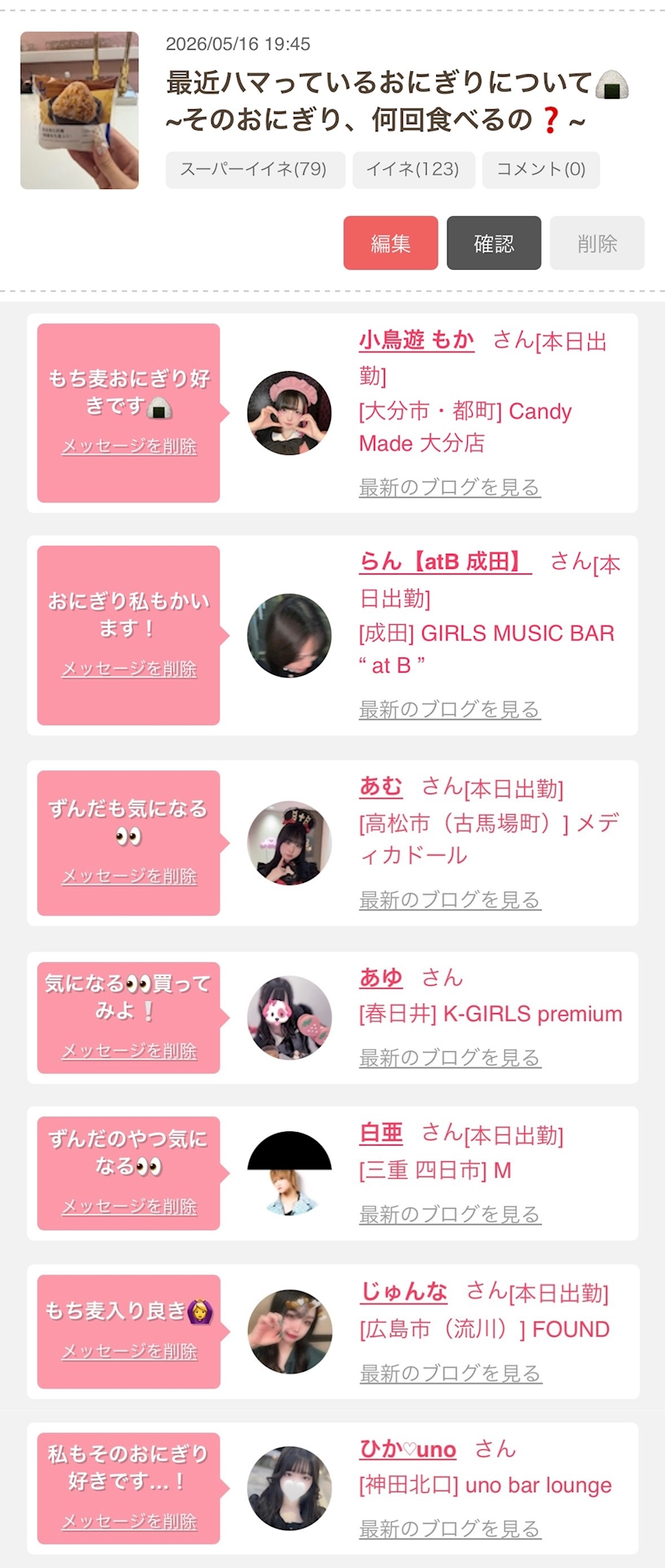The image size is (665, 1568).
Task: Open 白亜's profile link
Action: pos(381,1134)
